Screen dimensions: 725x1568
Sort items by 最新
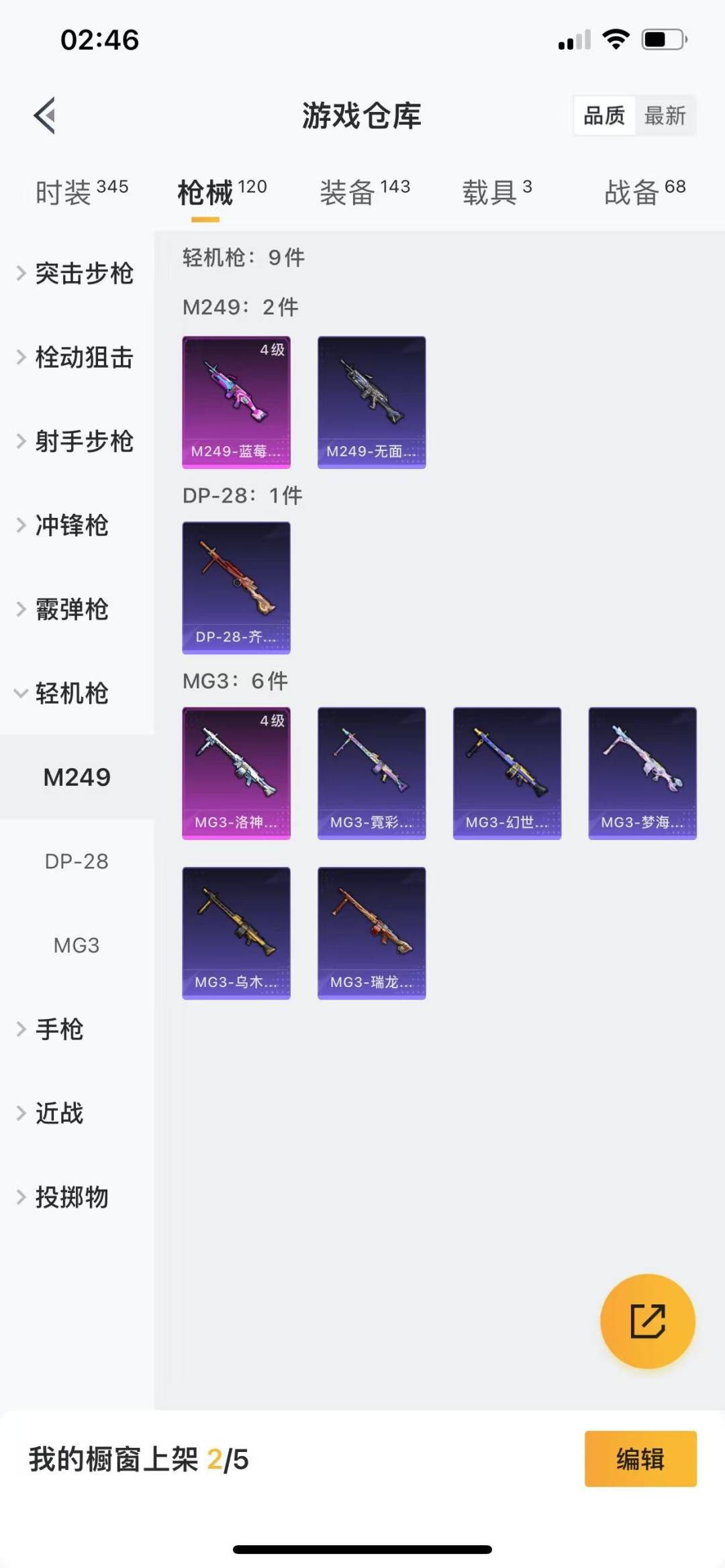click(665, 115)
